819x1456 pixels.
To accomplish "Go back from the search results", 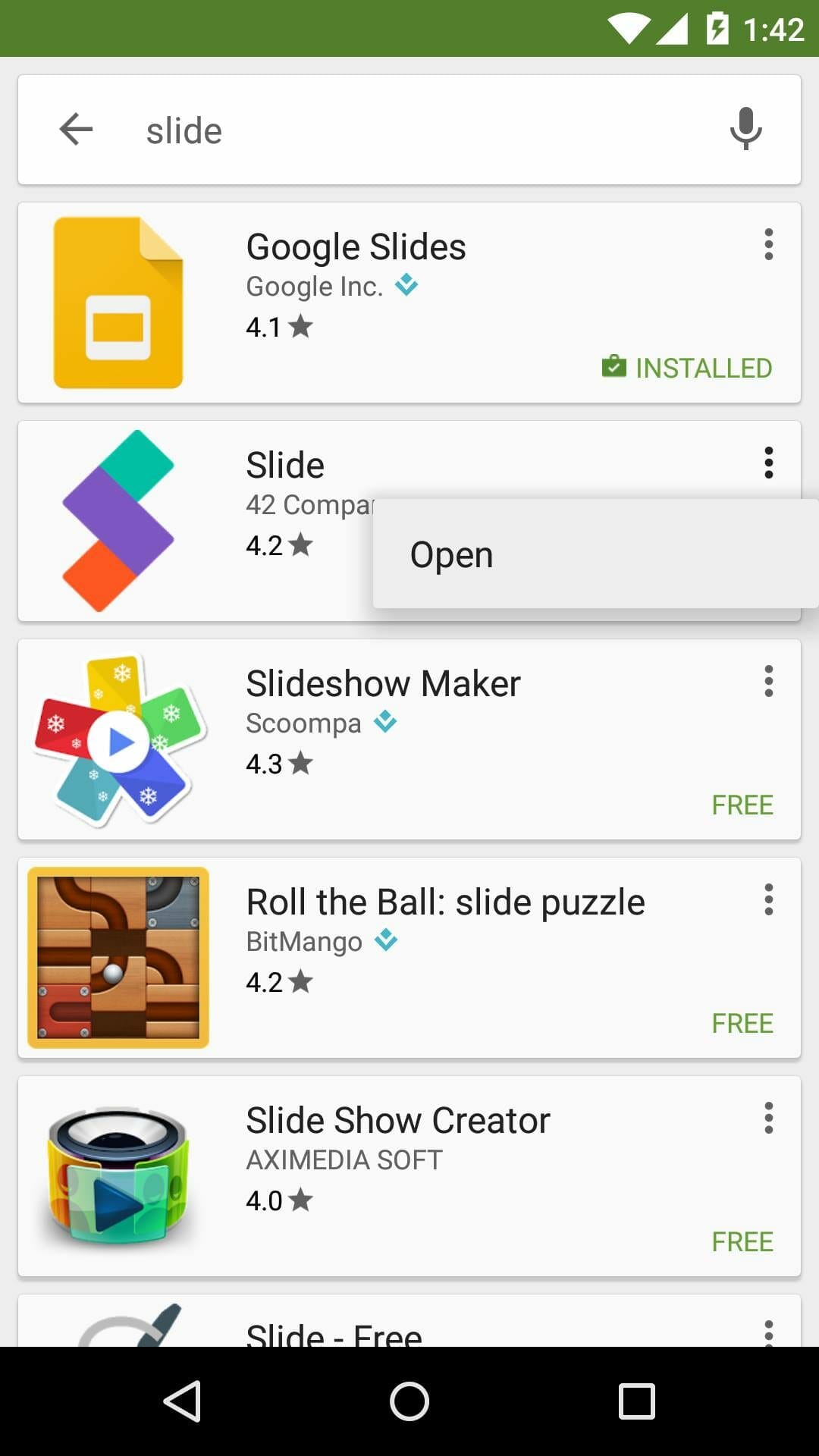I will click(76, 130).
